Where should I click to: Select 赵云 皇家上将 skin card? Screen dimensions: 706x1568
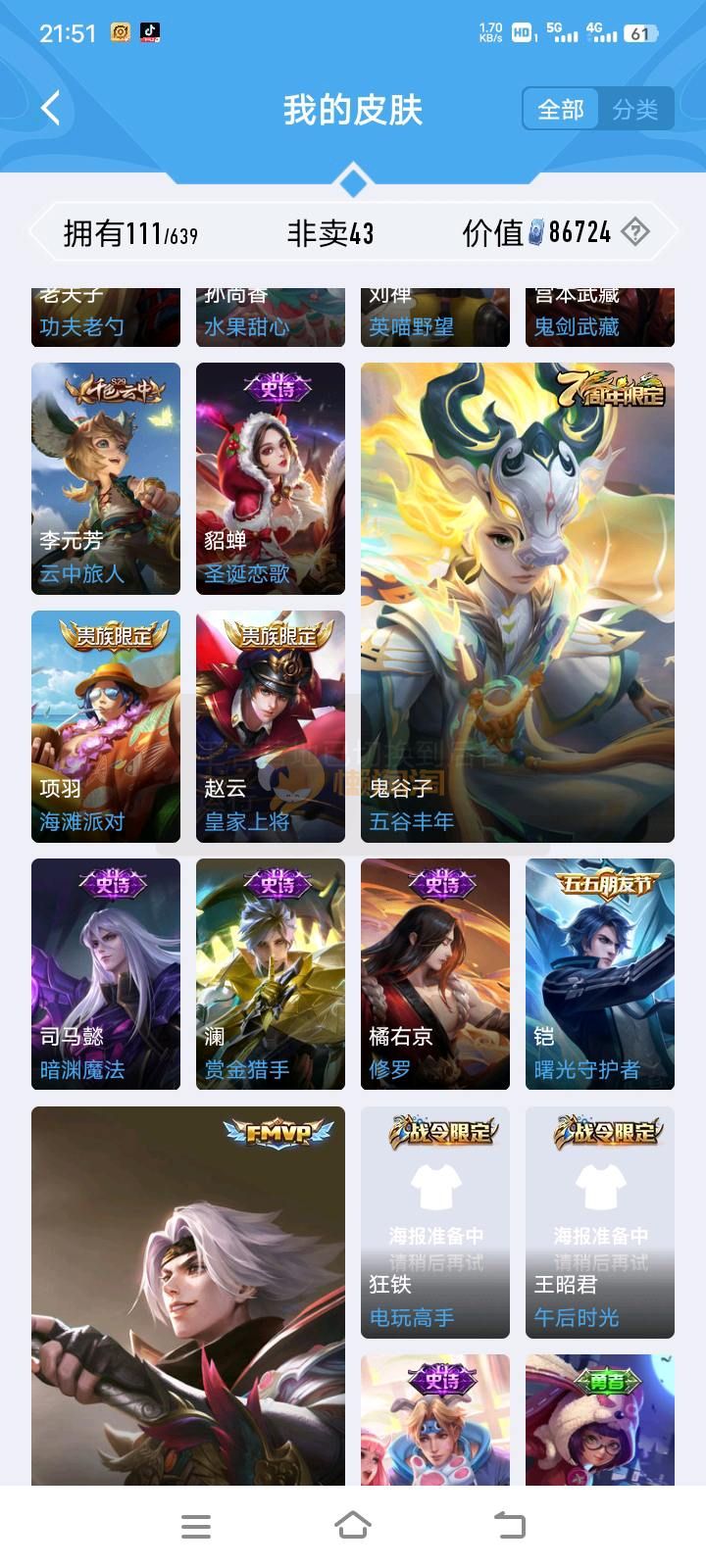click(271, 726)
